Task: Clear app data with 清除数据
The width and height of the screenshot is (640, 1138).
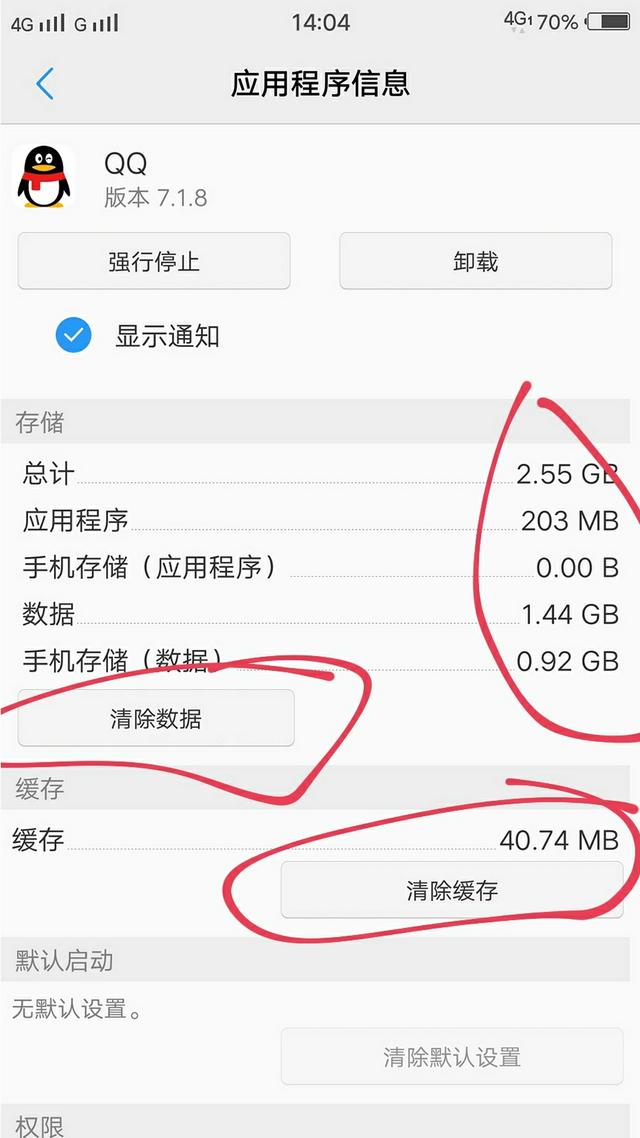Action: pos(156,718)
